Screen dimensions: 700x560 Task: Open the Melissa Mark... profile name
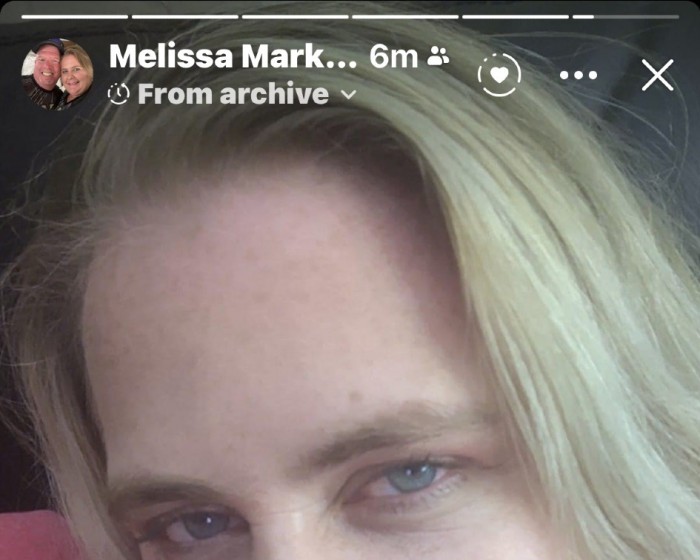pyautogui.click(x=232, y=57)
